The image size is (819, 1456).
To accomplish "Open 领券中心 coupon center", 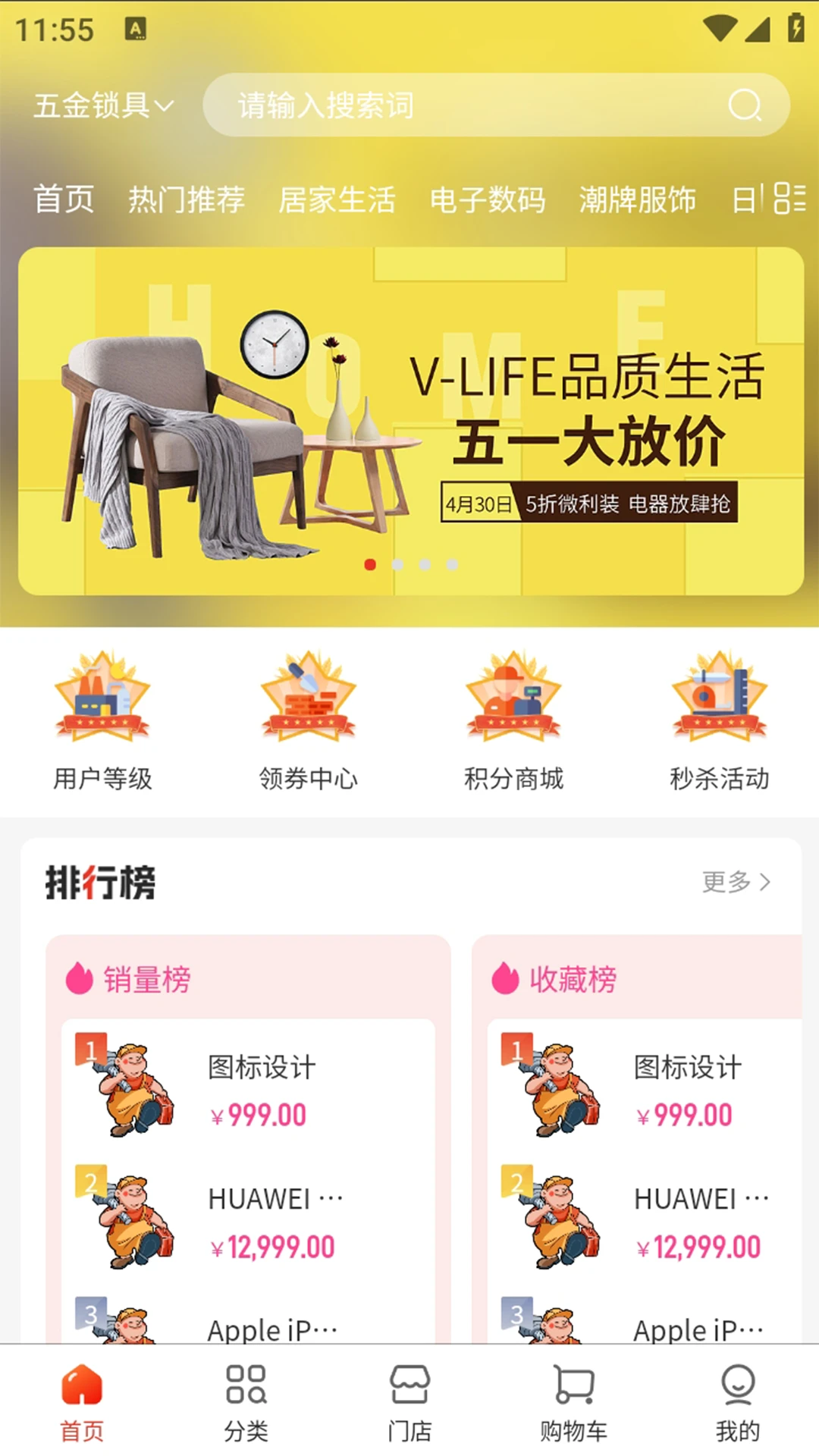I will point(308,720).
